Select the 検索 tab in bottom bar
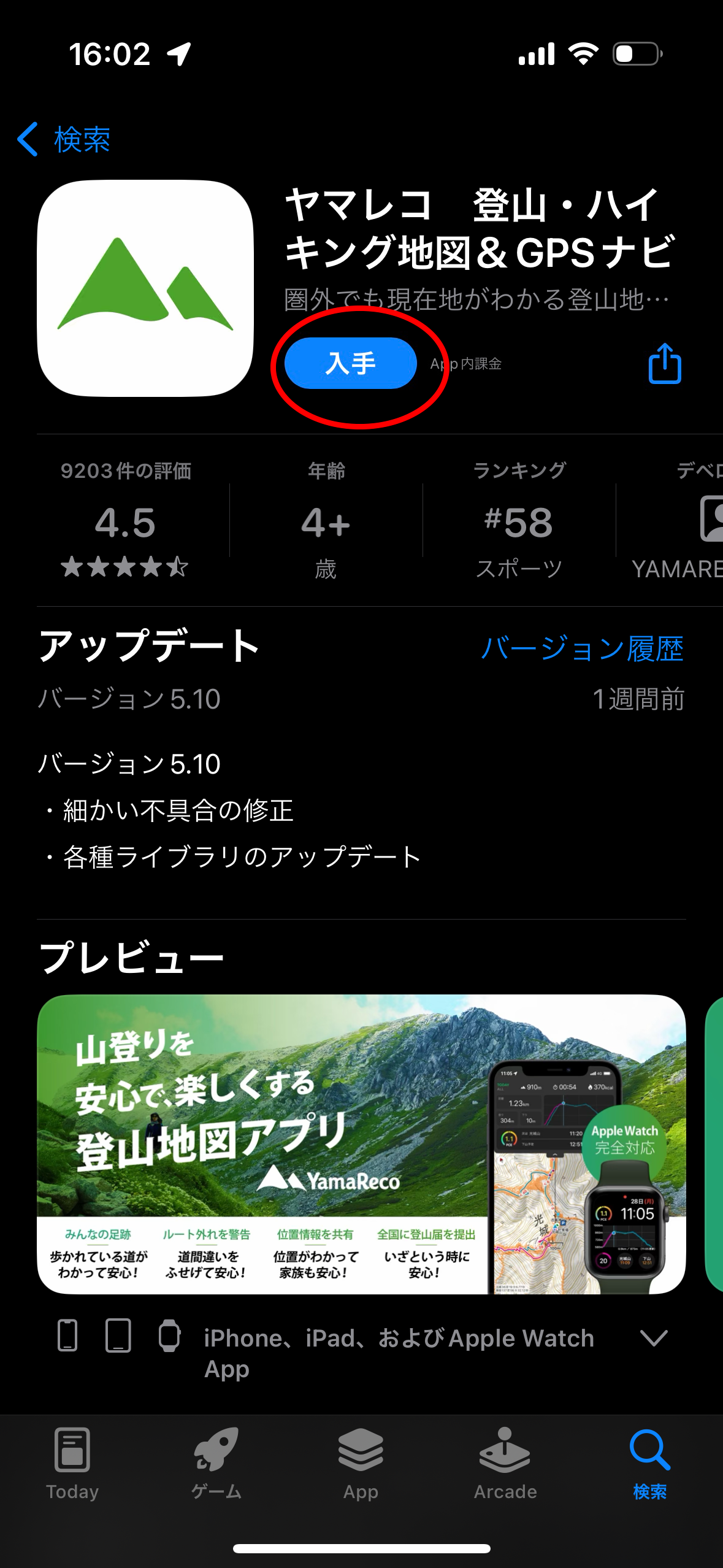Screen dimensions: 723x1568 (x=650, y=1464)
